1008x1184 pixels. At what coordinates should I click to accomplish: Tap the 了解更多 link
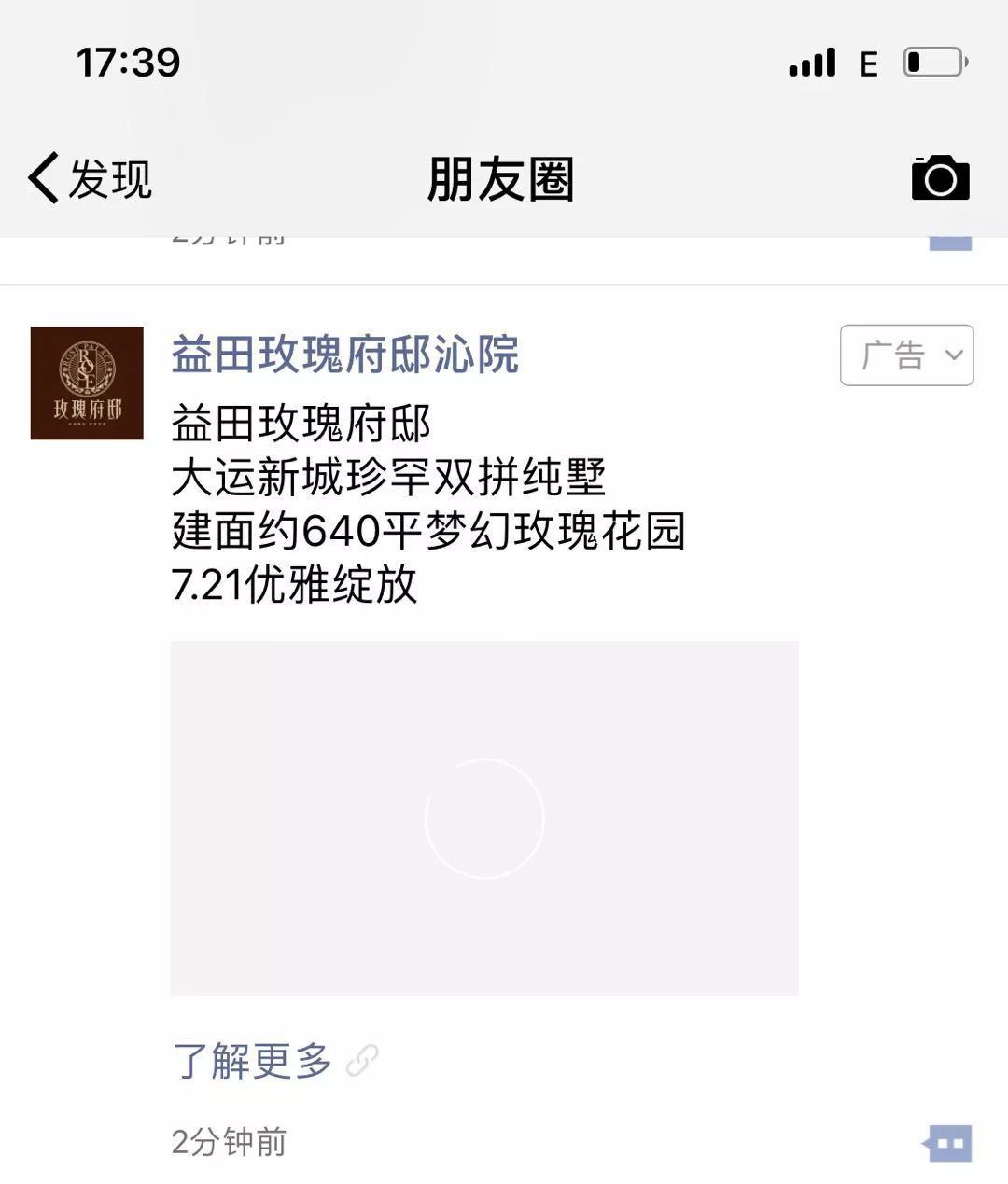254,1062
